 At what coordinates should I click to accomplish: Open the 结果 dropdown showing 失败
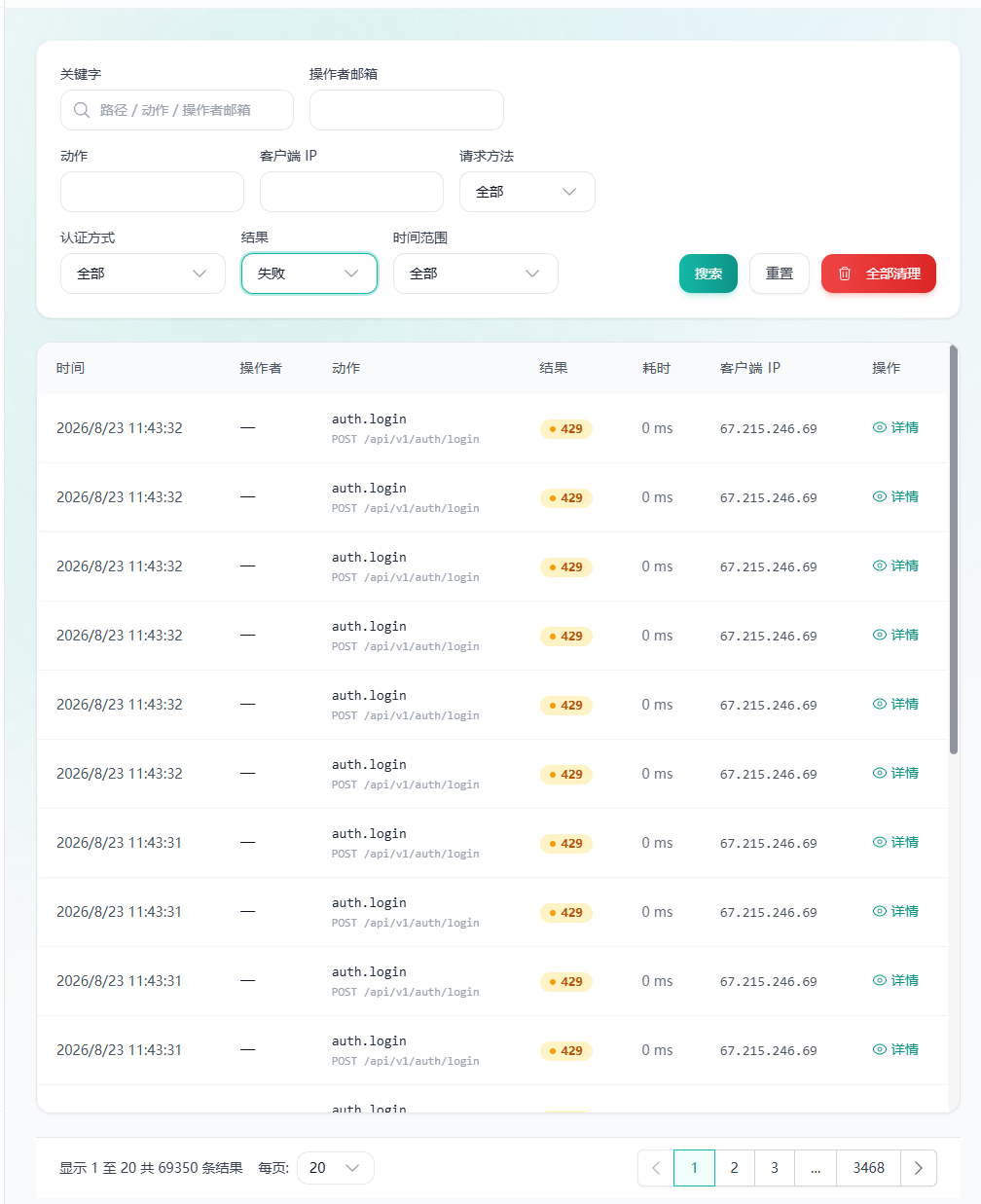pos(309,274)
